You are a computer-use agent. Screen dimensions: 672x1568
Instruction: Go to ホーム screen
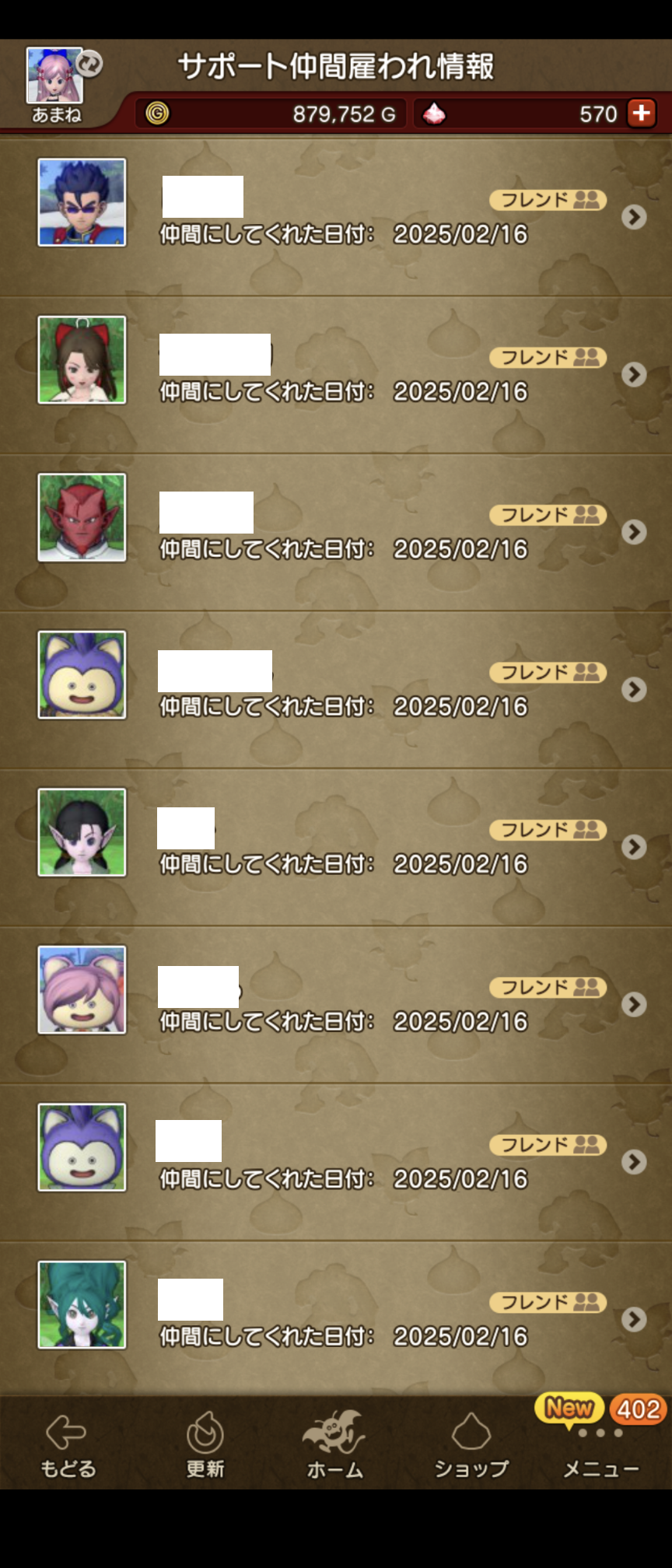(334, 1445)
